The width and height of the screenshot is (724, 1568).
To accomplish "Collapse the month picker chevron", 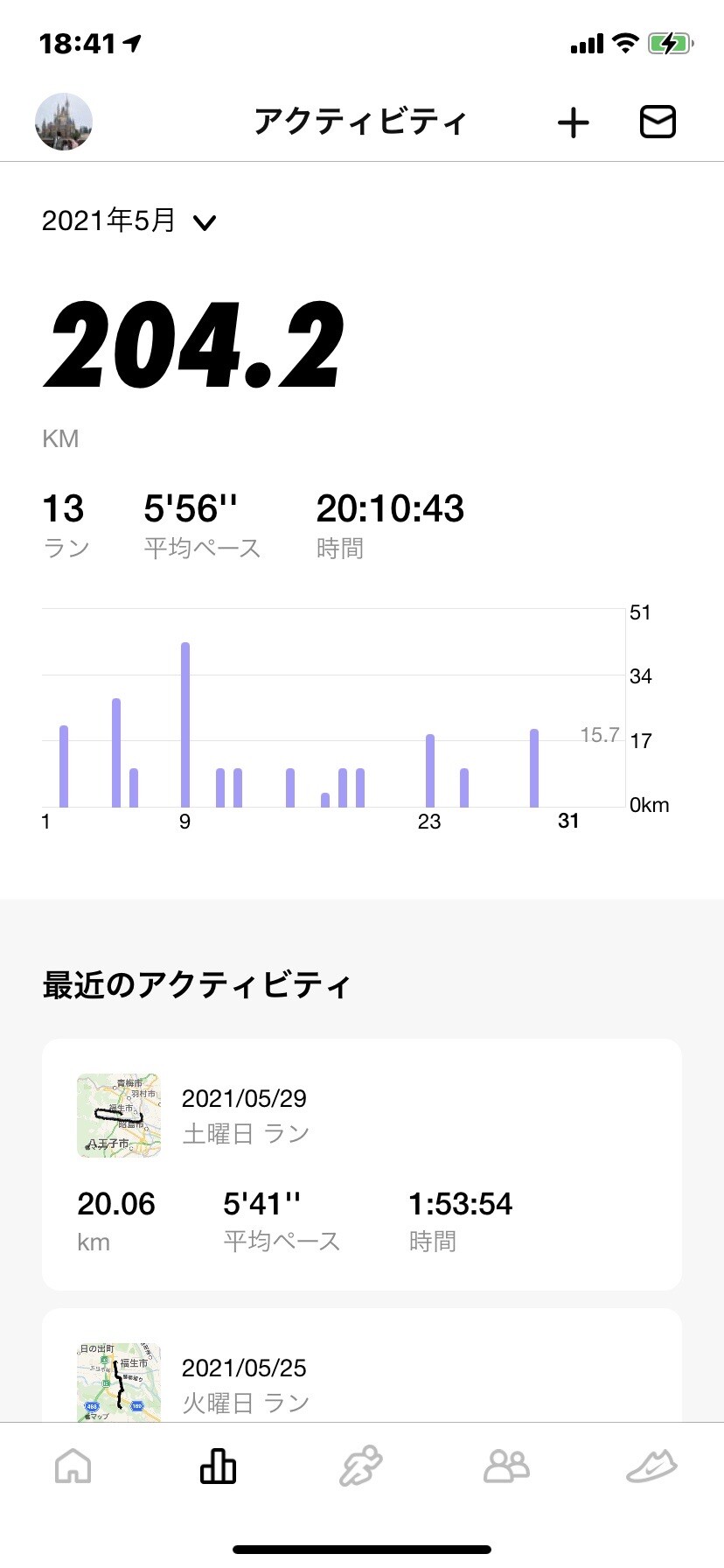I will (204, 224).
